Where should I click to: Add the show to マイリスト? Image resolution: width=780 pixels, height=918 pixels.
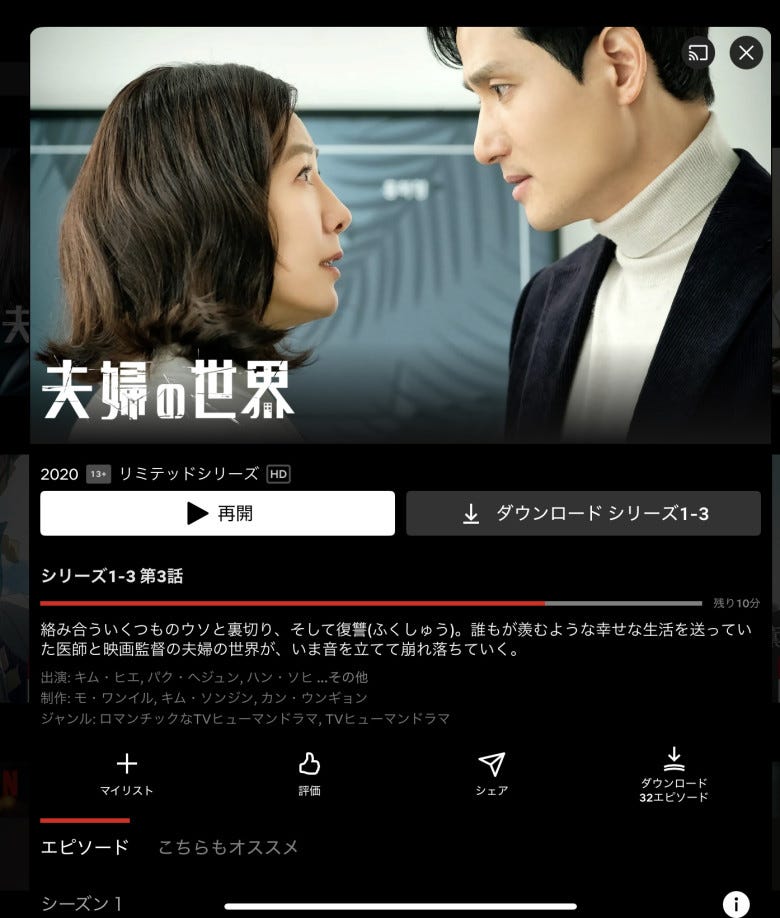127,774
